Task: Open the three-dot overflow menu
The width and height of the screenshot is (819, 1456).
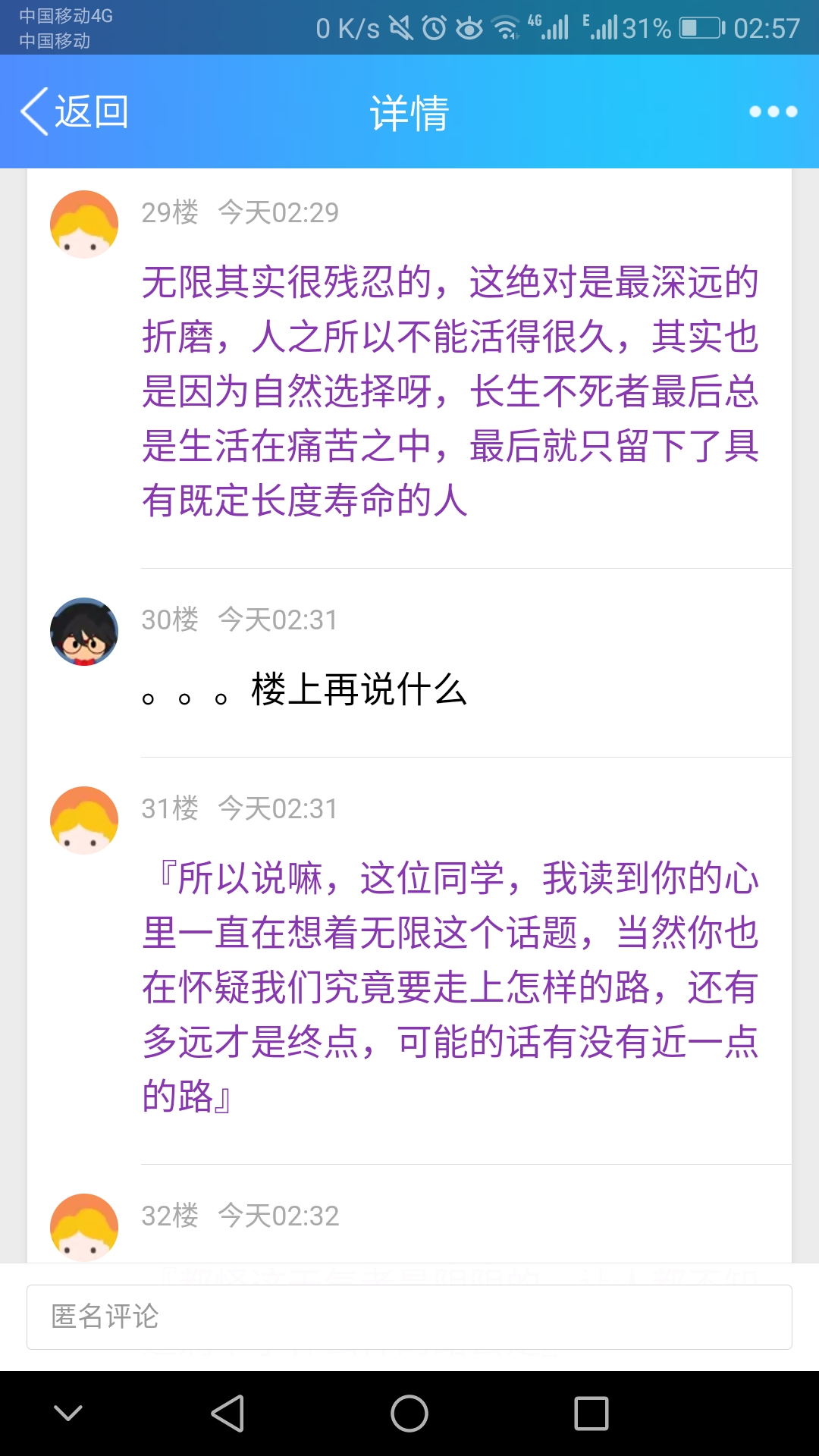Action: [x=773, y=112]
